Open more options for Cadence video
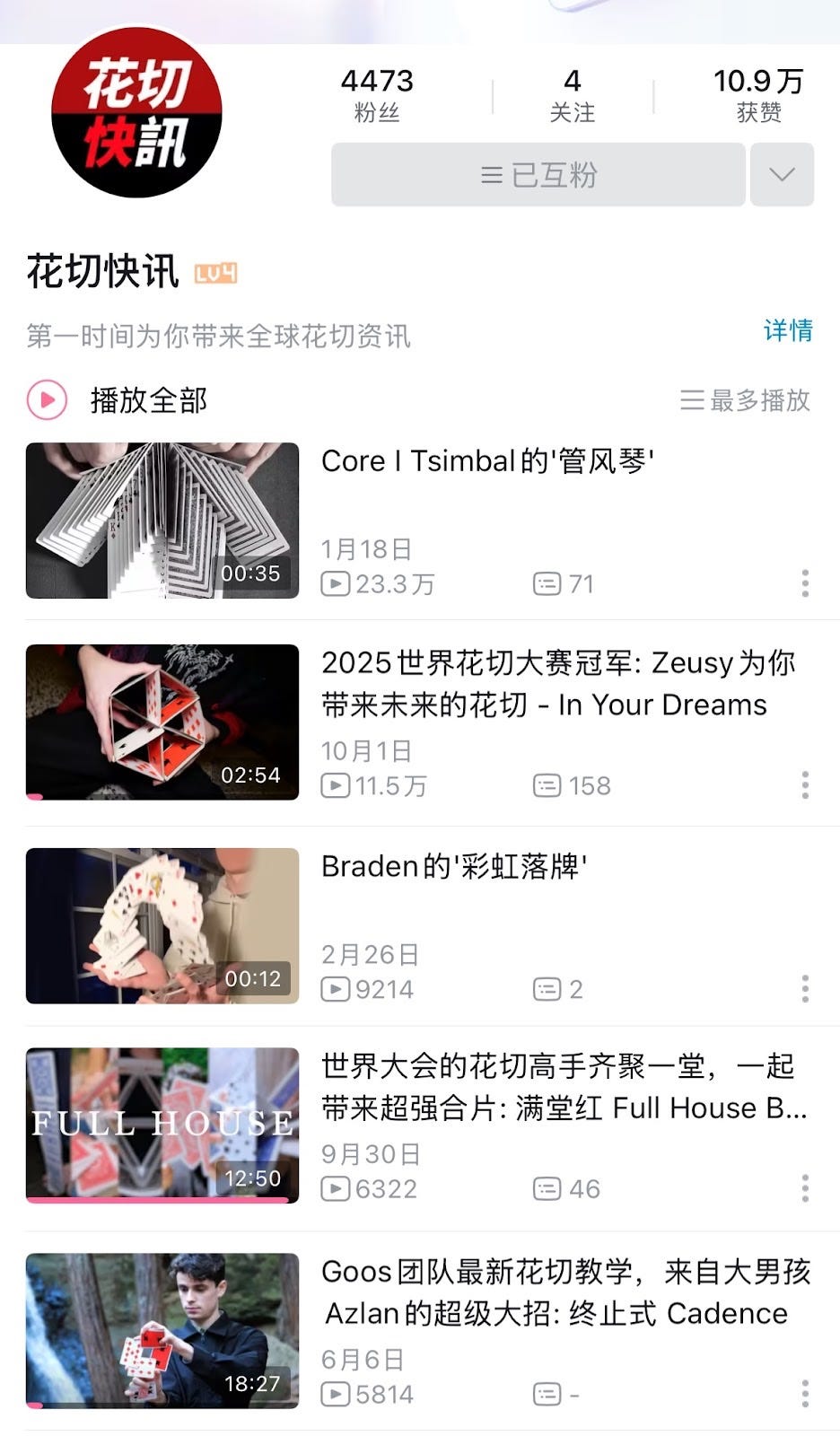Screen dimensions: 840x1436 coord(805,1394)
